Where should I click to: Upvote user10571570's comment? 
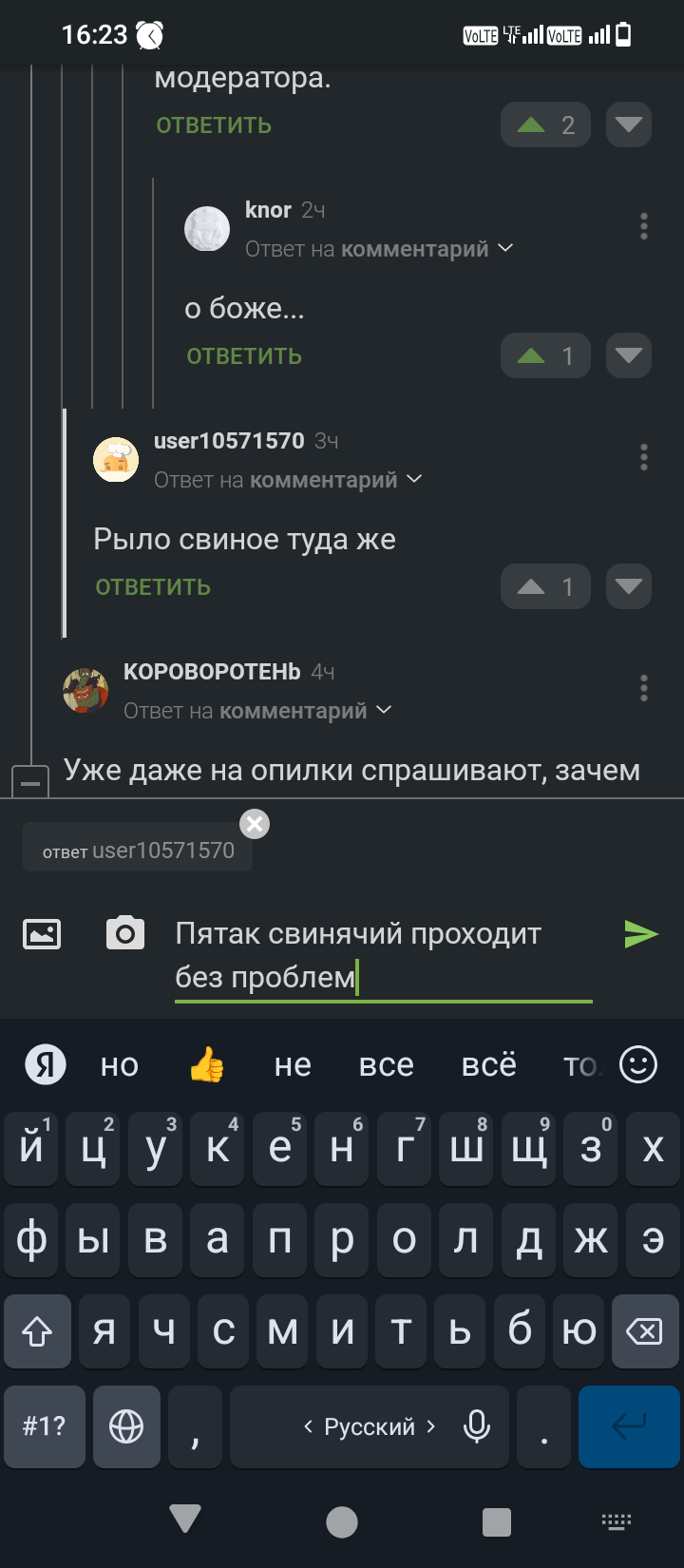(x=544, y=587)
